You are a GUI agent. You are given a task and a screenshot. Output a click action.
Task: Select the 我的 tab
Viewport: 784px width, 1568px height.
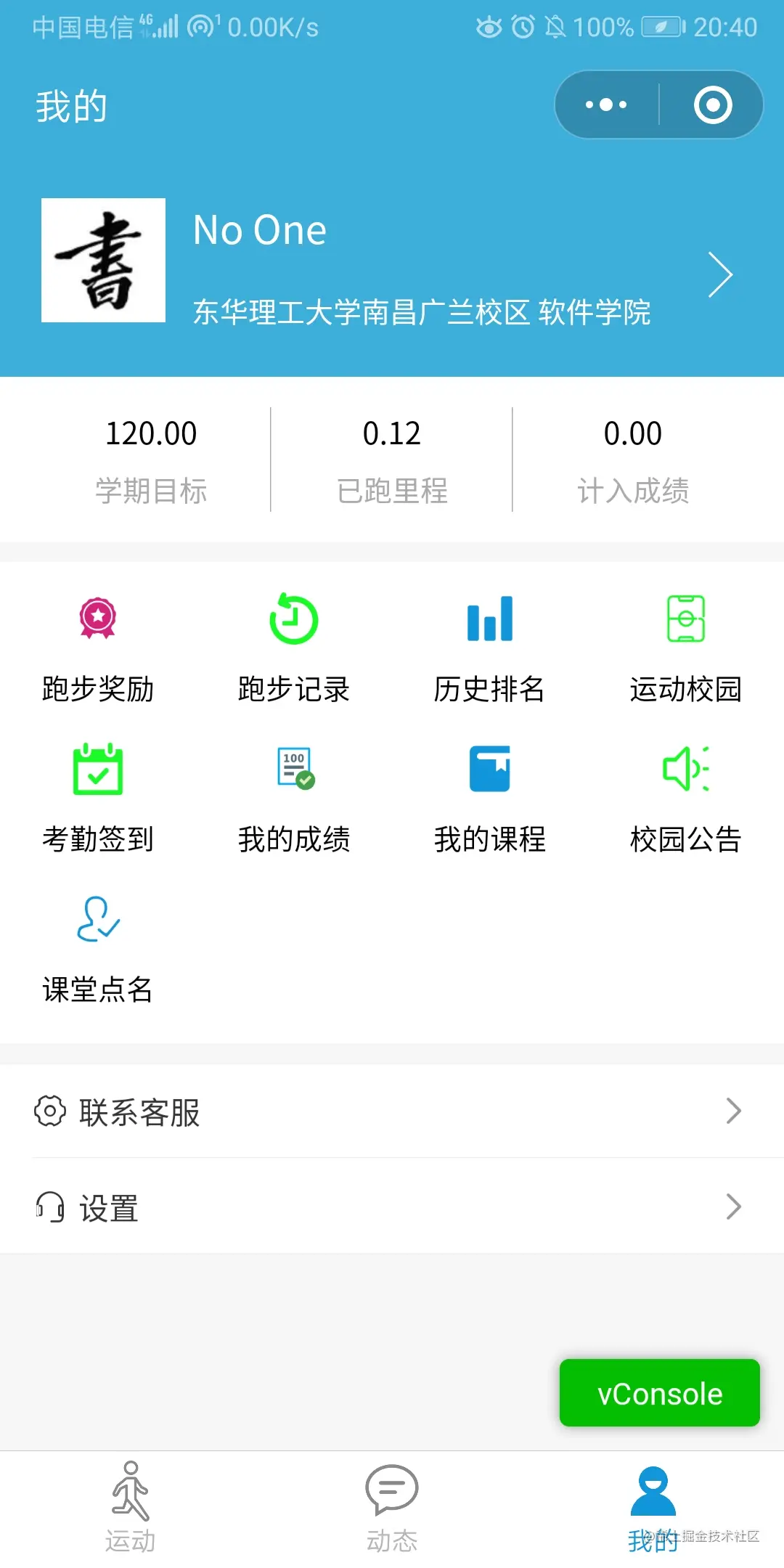coord(653,1507)
